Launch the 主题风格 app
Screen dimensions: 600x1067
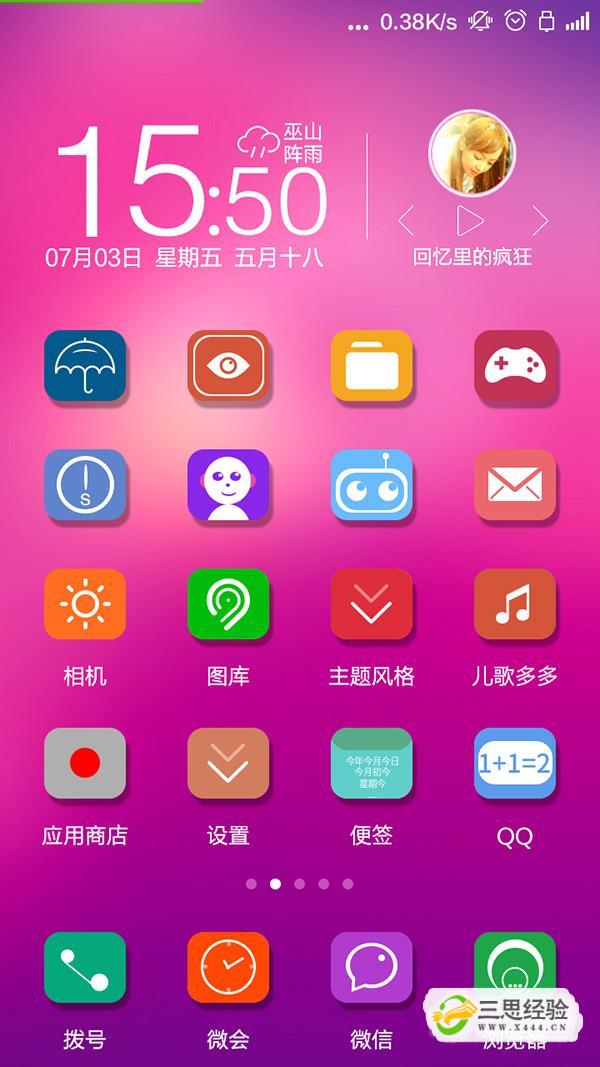pyautogui.click(x=371, y=604)
